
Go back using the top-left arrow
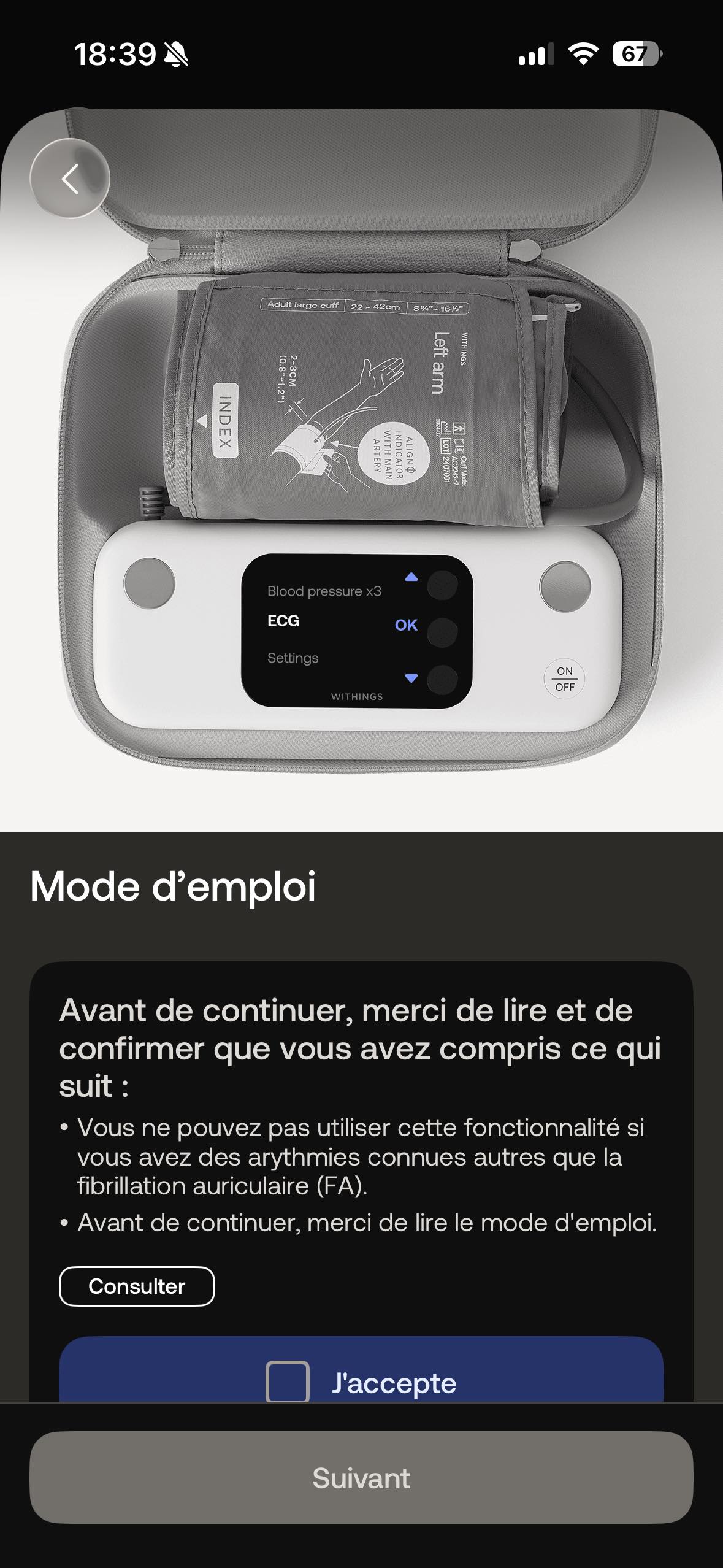tap(70, 179)
